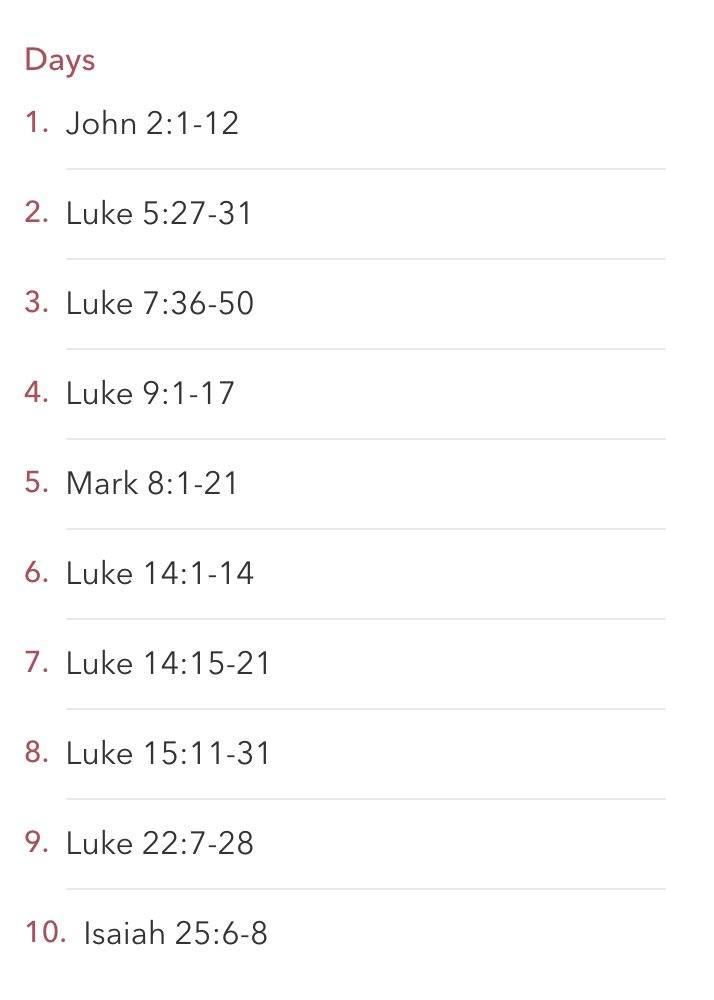Tap the Luke 9:1-17 row
This screenshot has height=1000, width=714.
pyautogui.click(x=150, y=394)
